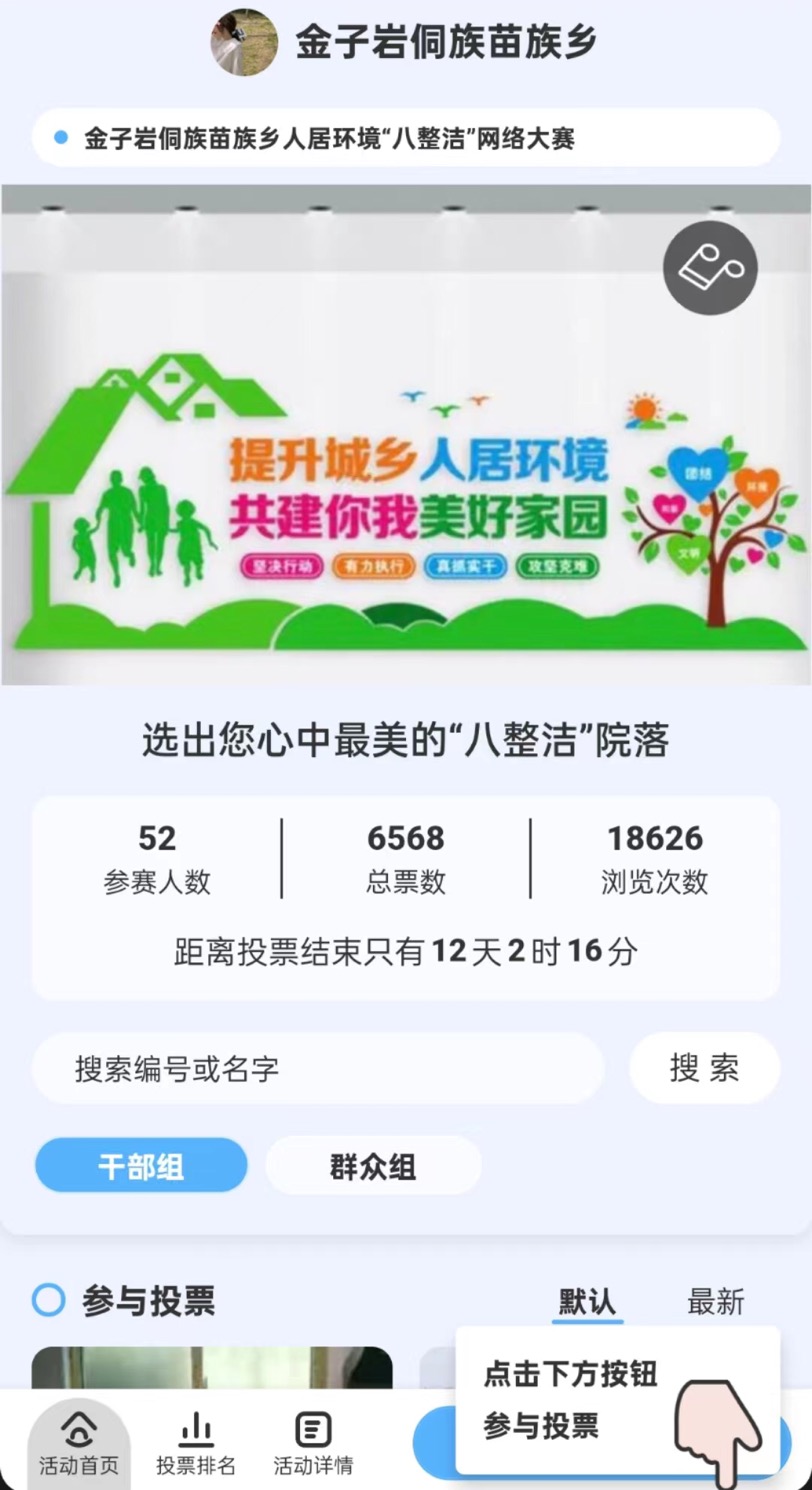This screenshot has width=812, height=1490.
Task: Tap the 搜索 button
Action: 704,1069
